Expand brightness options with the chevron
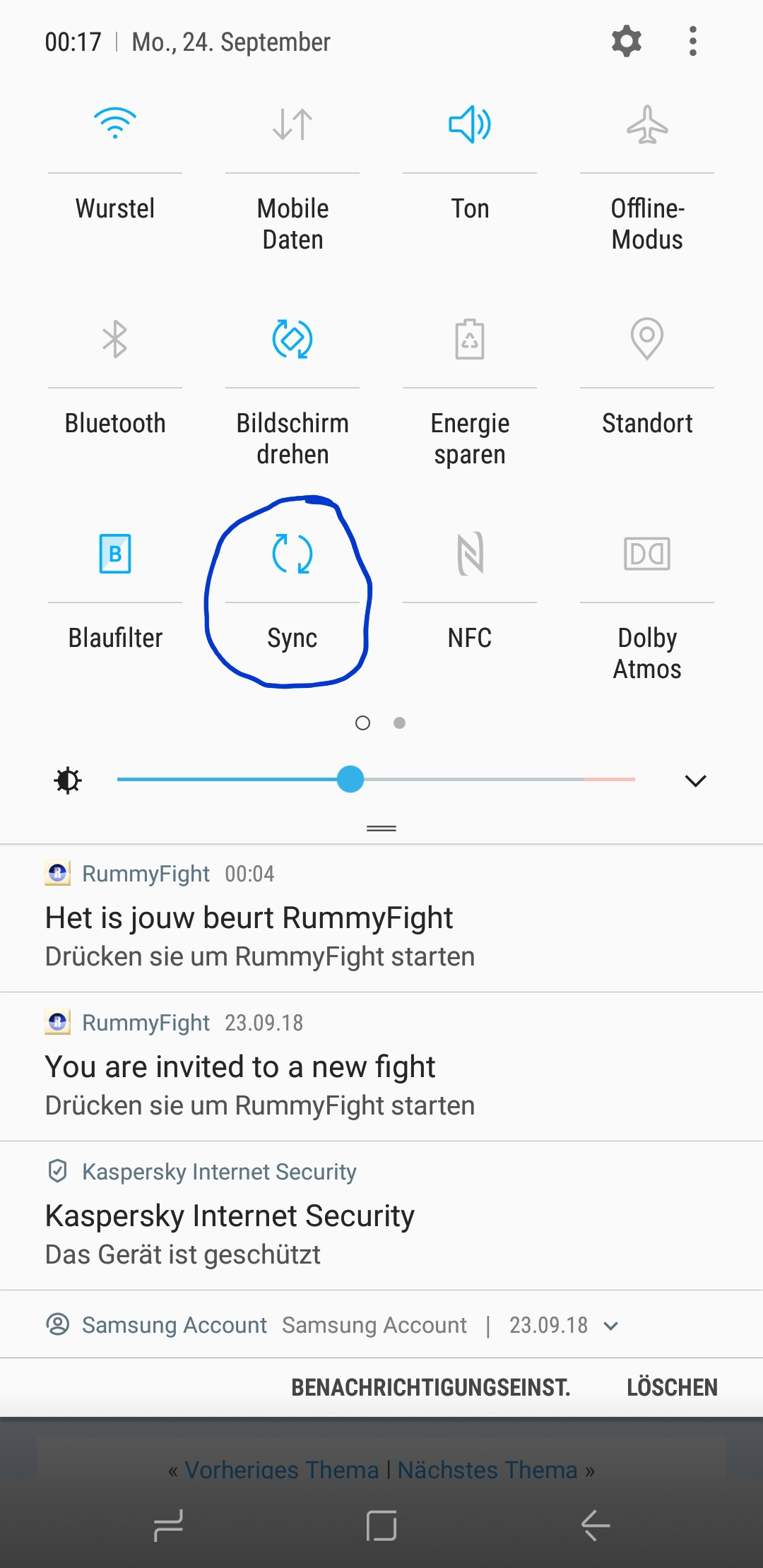The height and width of the screenshot is (1568, 763). click(x=695, y=780)
